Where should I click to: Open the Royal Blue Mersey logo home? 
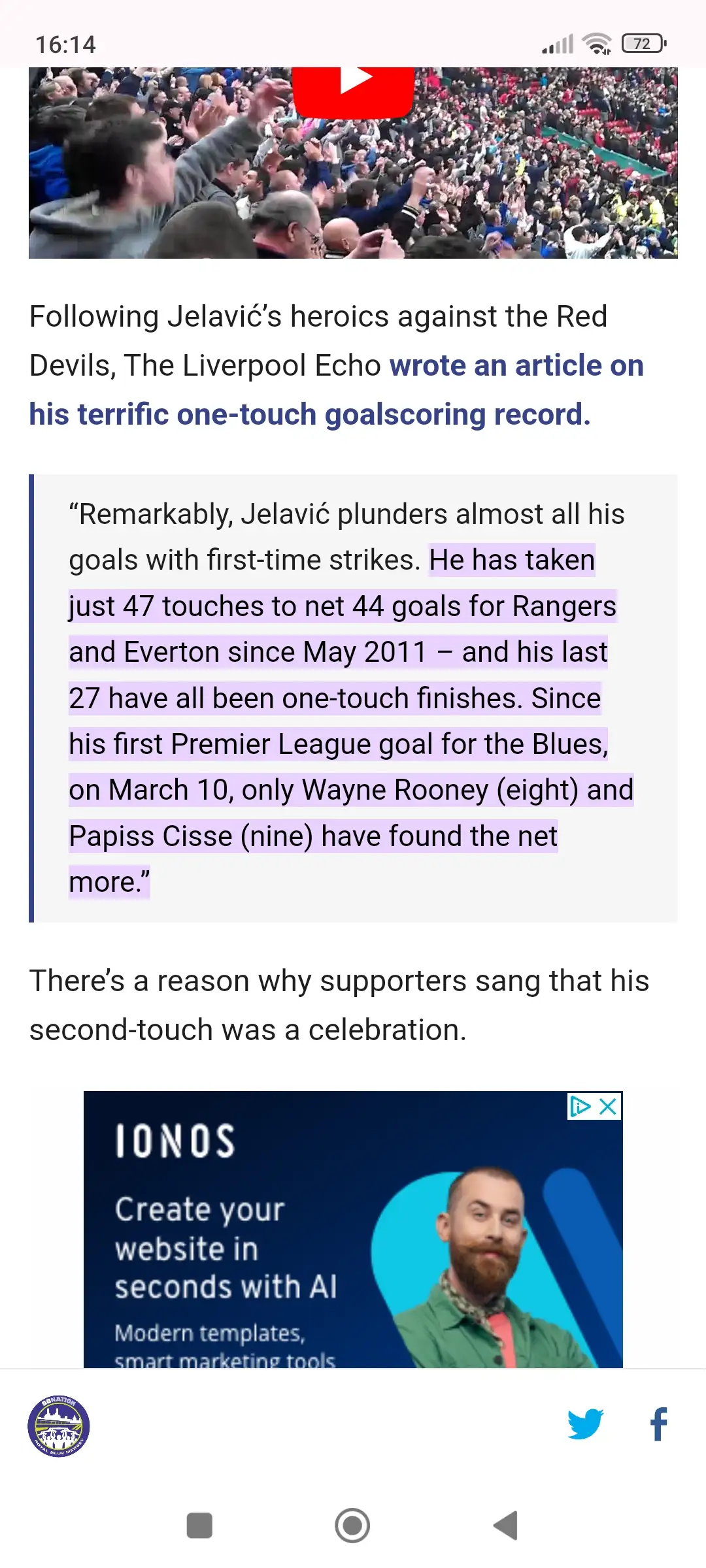59,1426
